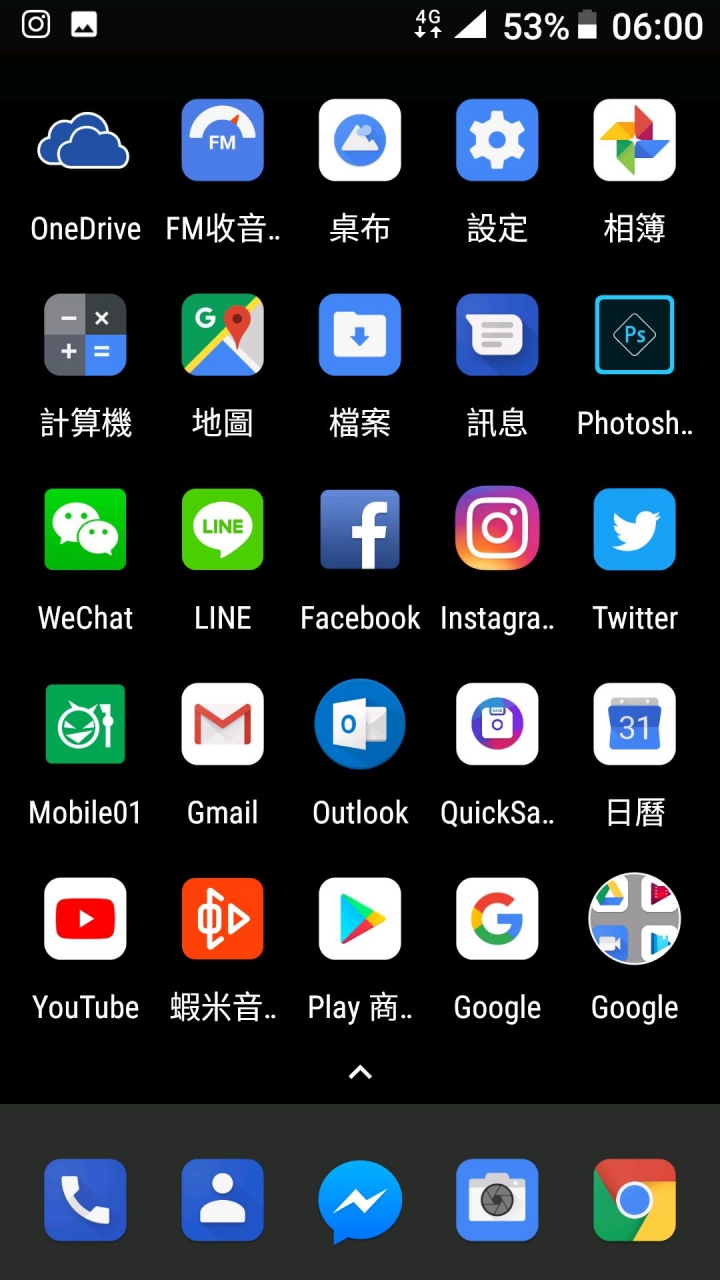This screenshot has width=720, height=1280.
Task: Open Facebook
Action: 360,529
